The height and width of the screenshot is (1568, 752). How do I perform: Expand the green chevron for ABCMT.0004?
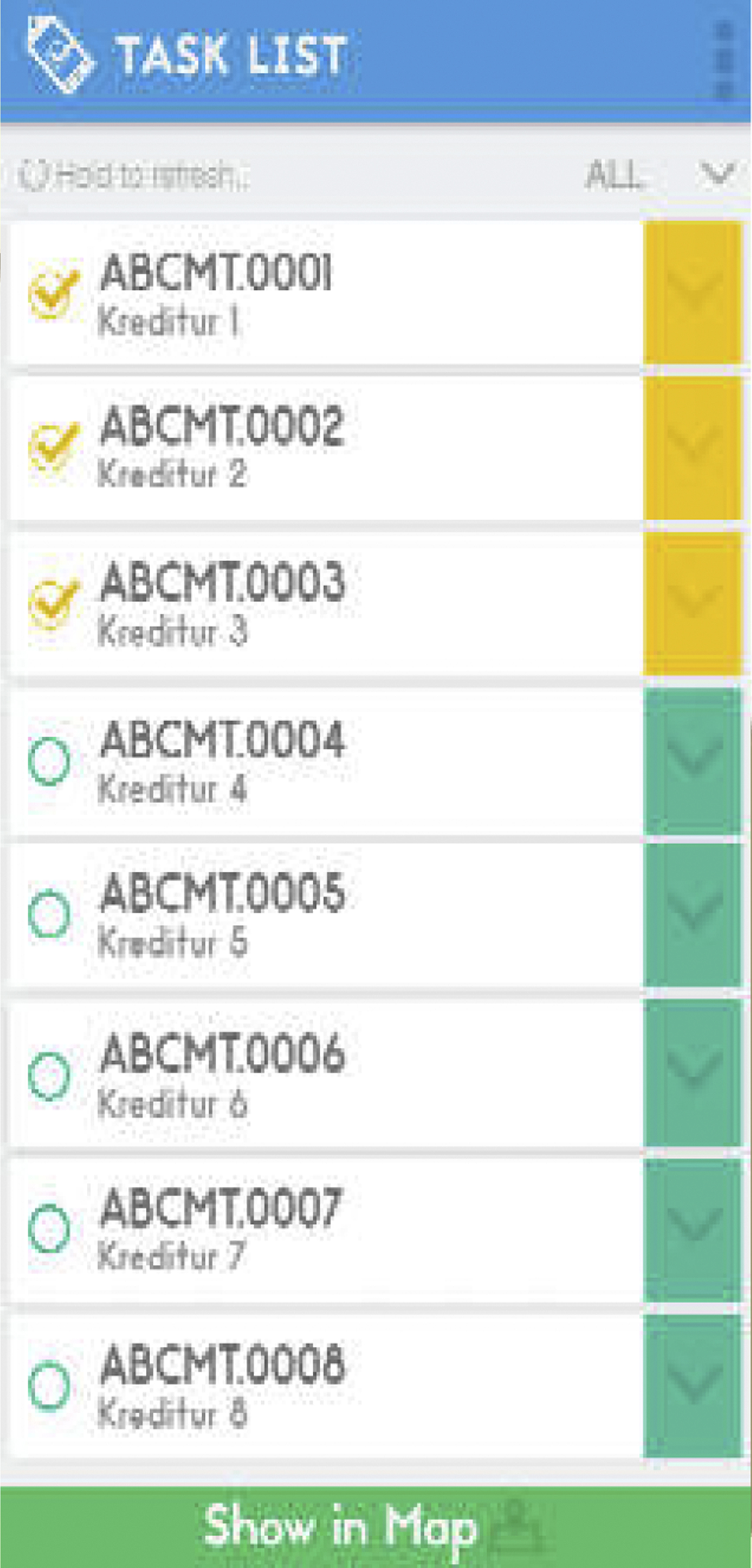click(x=693, y=761)
